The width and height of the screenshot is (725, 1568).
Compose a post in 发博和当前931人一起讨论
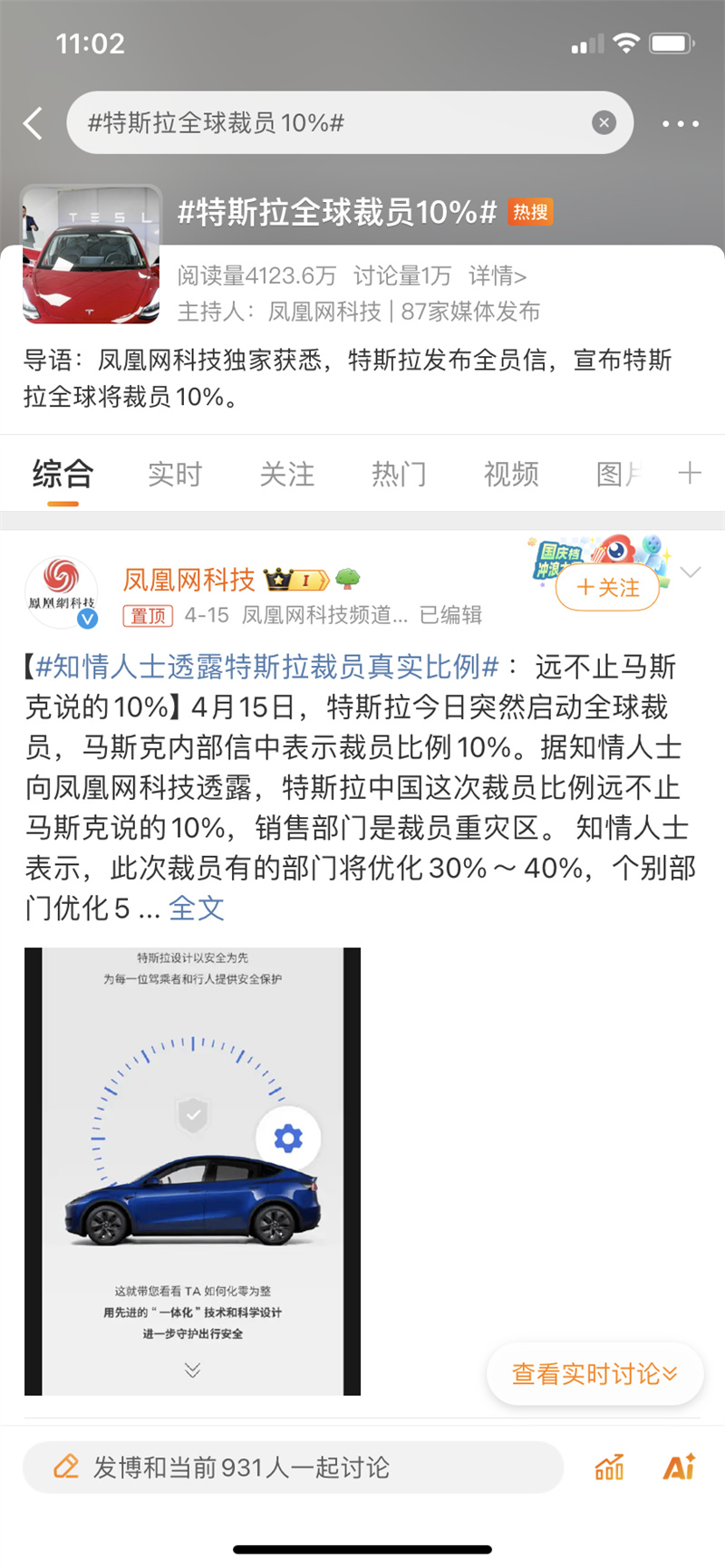pos(292,1467)
